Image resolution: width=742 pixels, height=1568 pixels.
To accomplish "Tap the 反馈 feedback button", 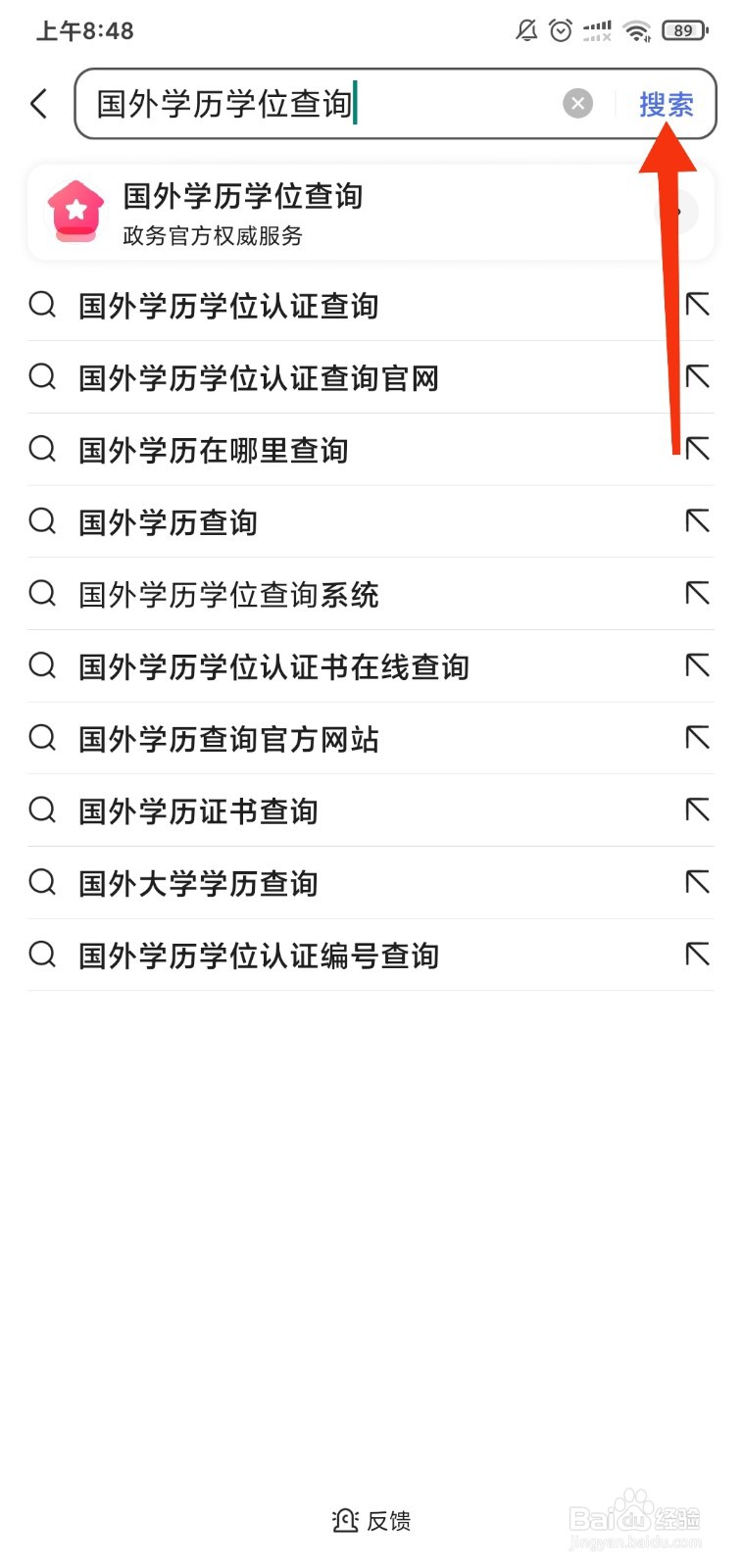I will tap(372, 1521).
